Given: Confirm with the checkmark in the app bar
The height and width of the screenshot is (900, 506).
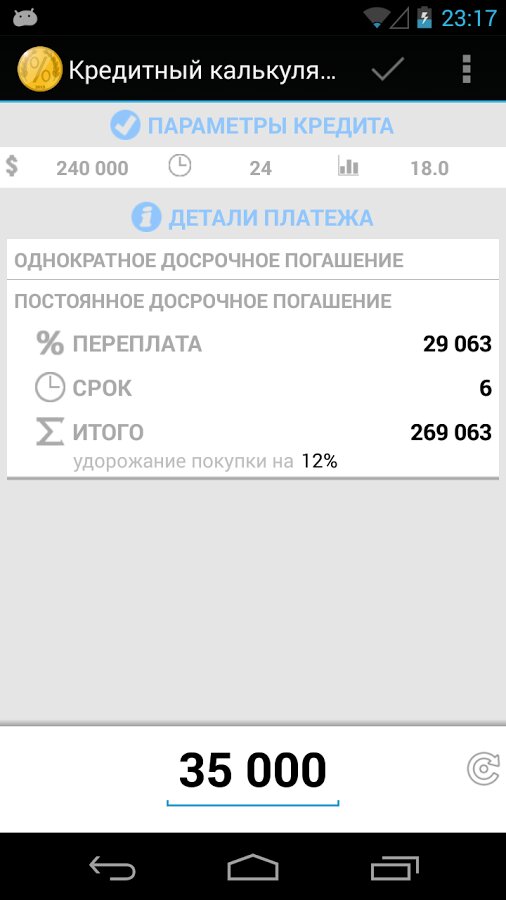Looking at the screenshot, I should (x=388, y=70).
